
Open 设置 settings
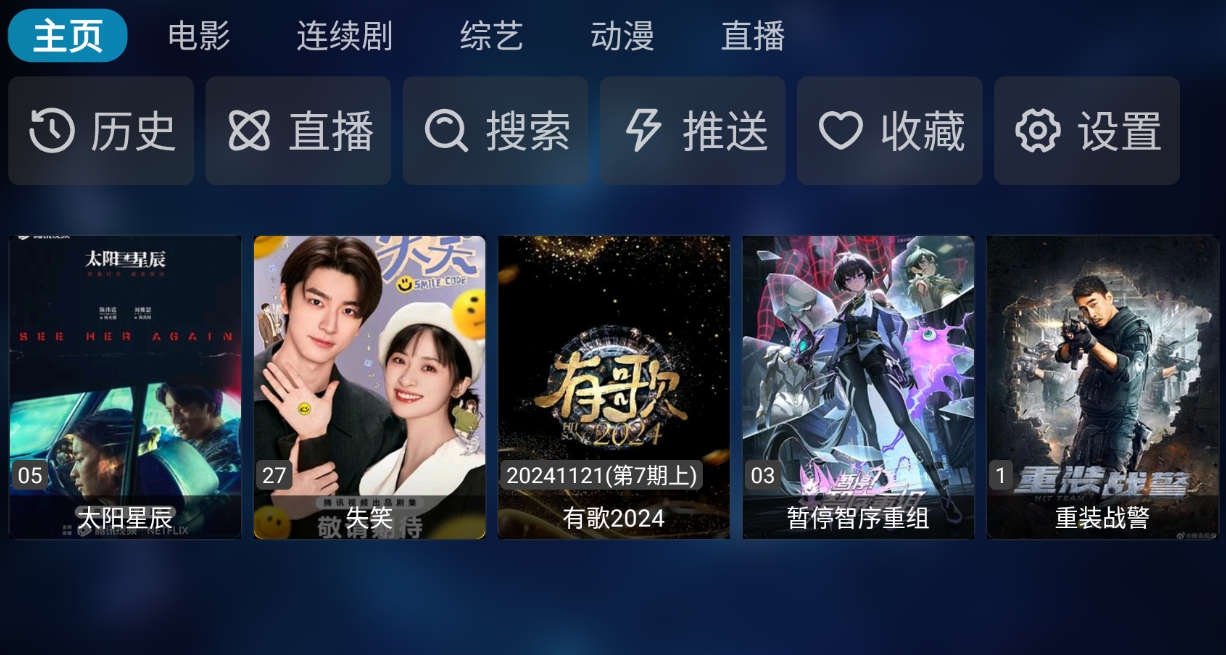1087,131
